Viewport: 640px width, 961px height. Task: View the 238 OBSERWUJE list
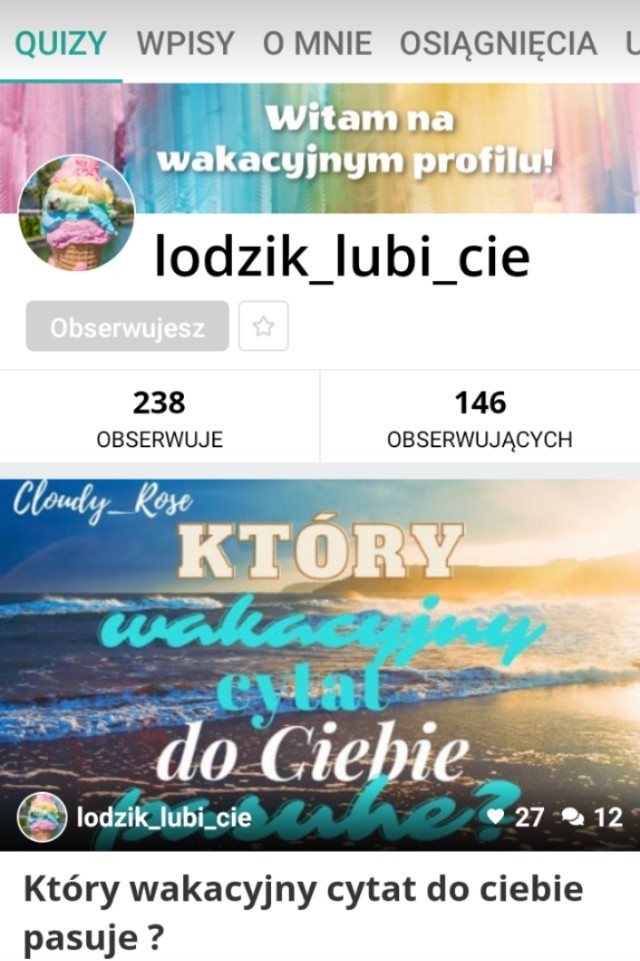(x=160, y=418)
